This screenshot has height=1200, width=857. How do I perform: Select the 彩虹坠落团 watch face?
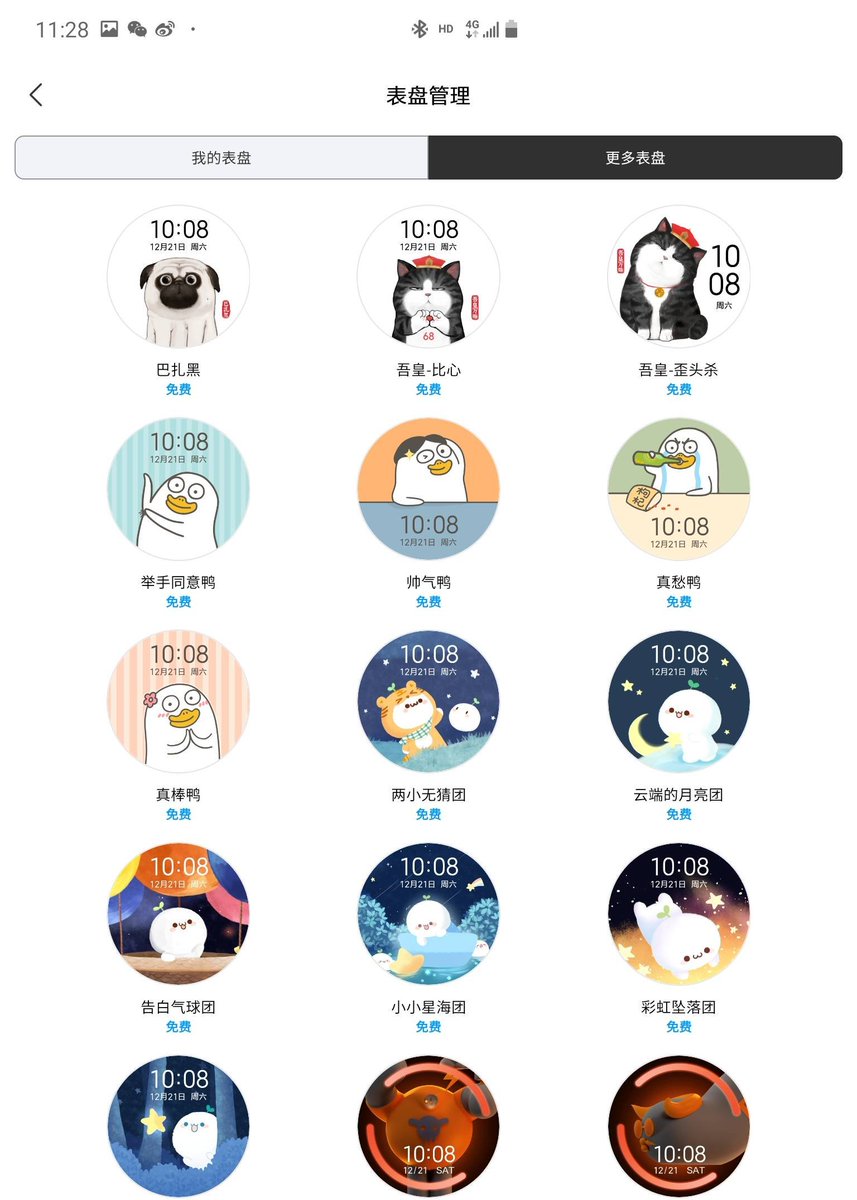coord(678,914)
